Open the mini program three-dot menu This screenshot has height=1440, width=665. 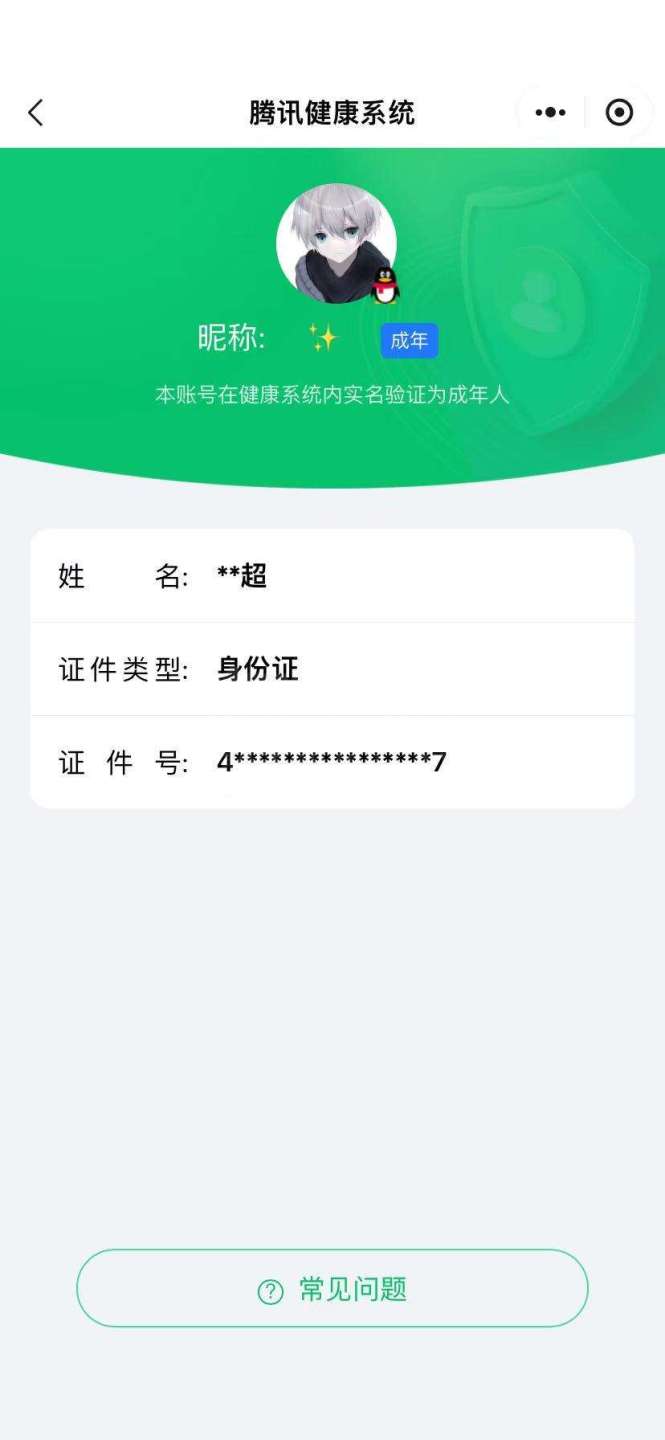[550, 113]
